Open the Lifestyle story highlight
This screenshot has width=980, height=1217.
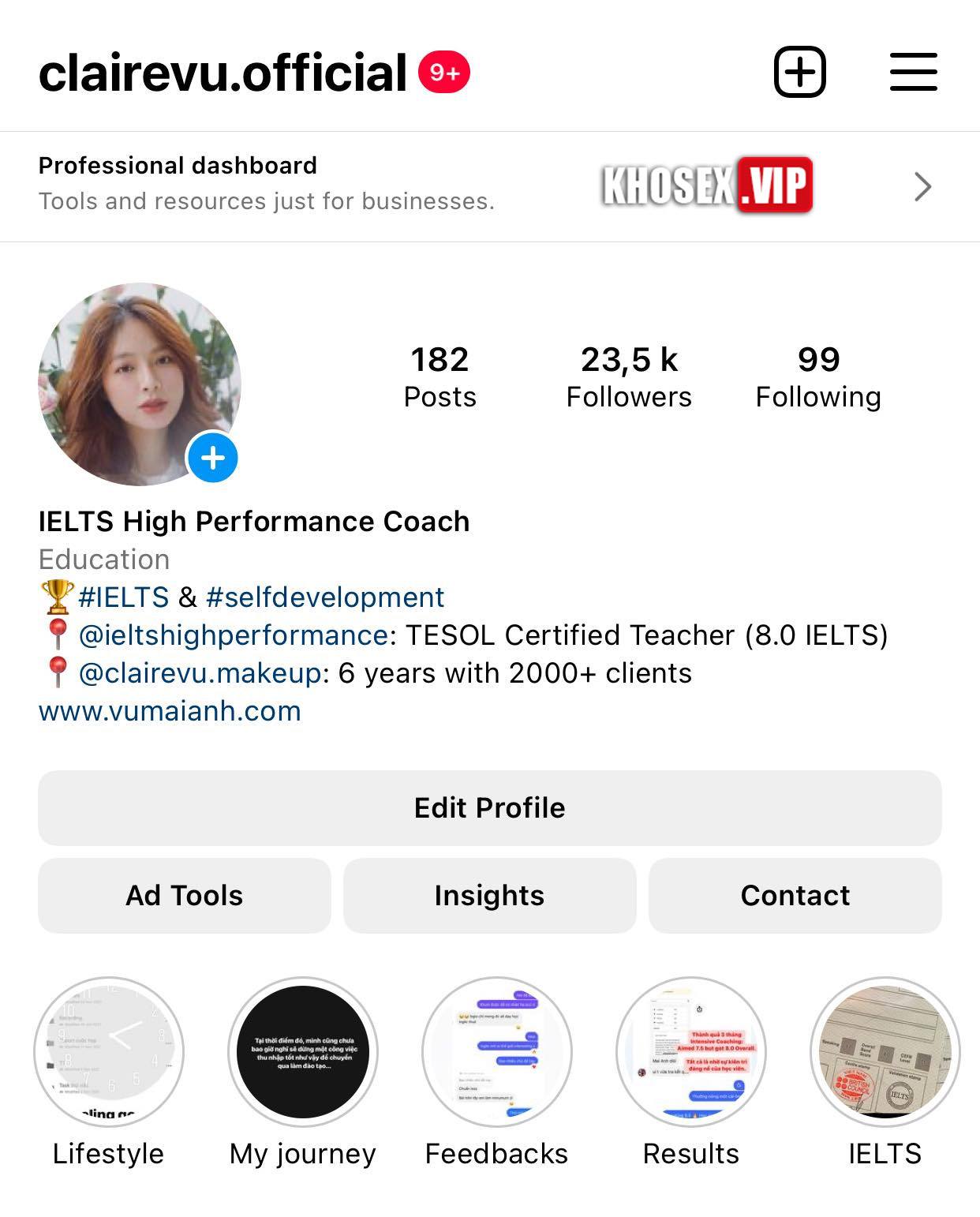108,1052
